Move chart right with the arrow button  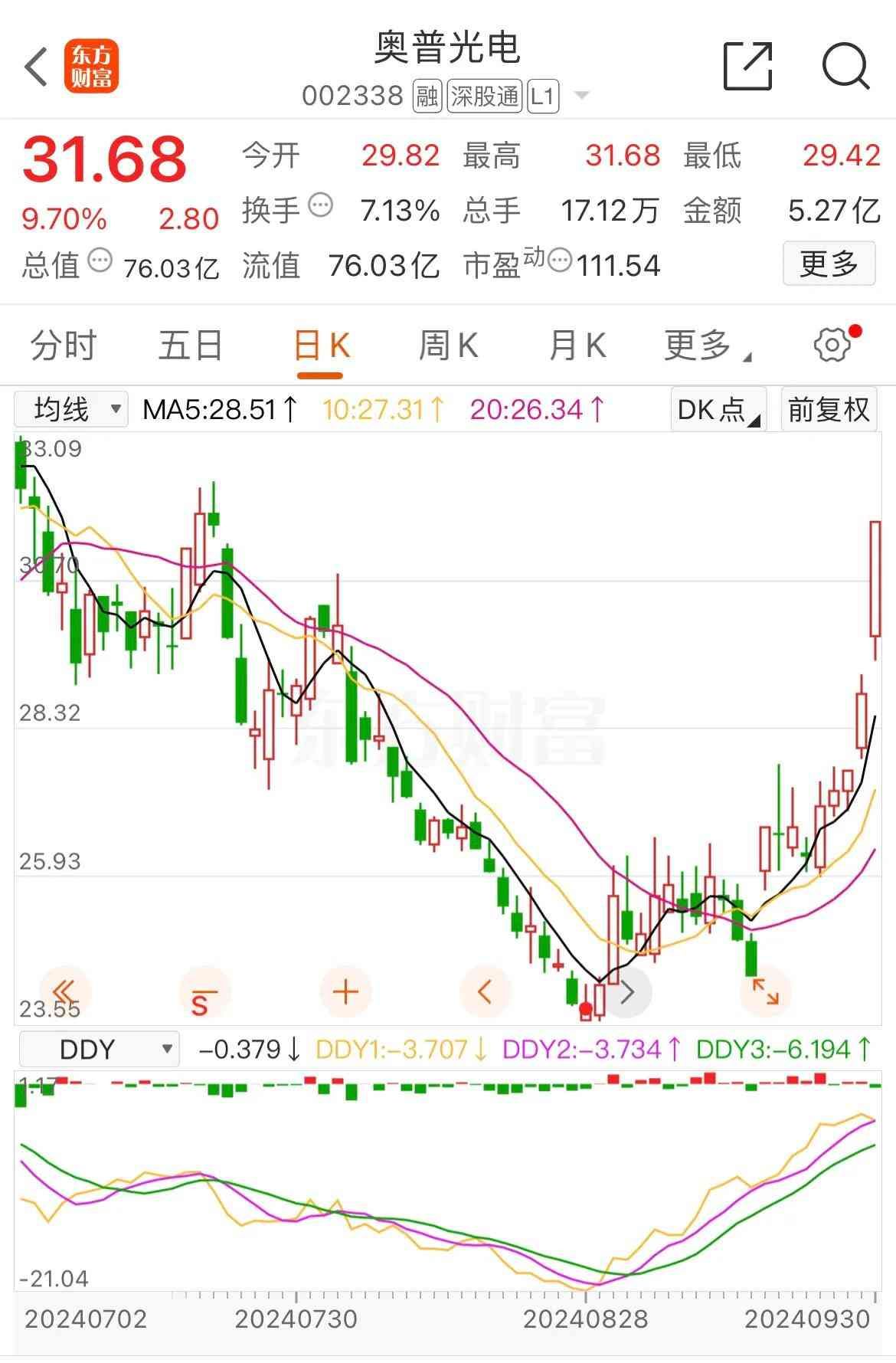point(626,992)
